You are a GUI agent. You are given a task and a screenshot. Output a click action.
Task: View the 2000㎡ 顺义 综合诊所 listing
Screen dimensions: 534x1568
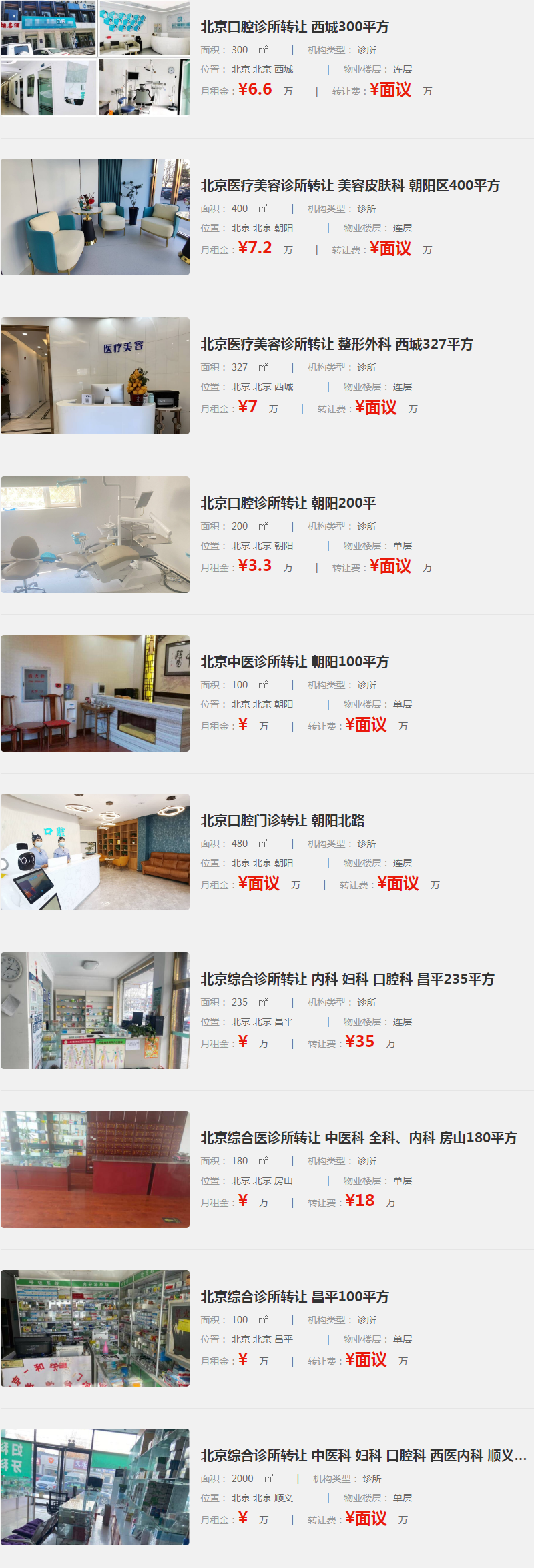tap(363, 1456)
